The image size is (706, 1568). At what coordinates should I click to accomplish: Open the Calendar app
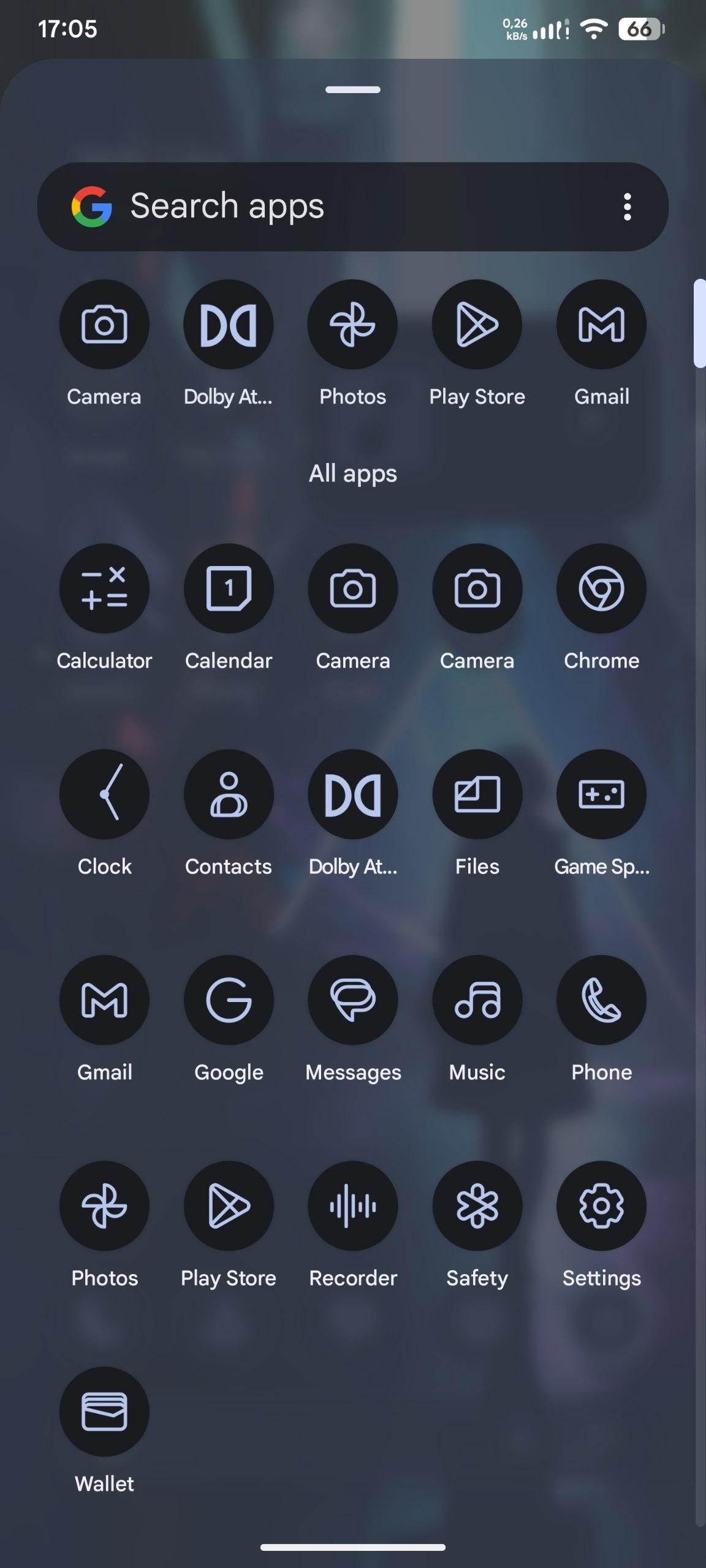(229, 589)
